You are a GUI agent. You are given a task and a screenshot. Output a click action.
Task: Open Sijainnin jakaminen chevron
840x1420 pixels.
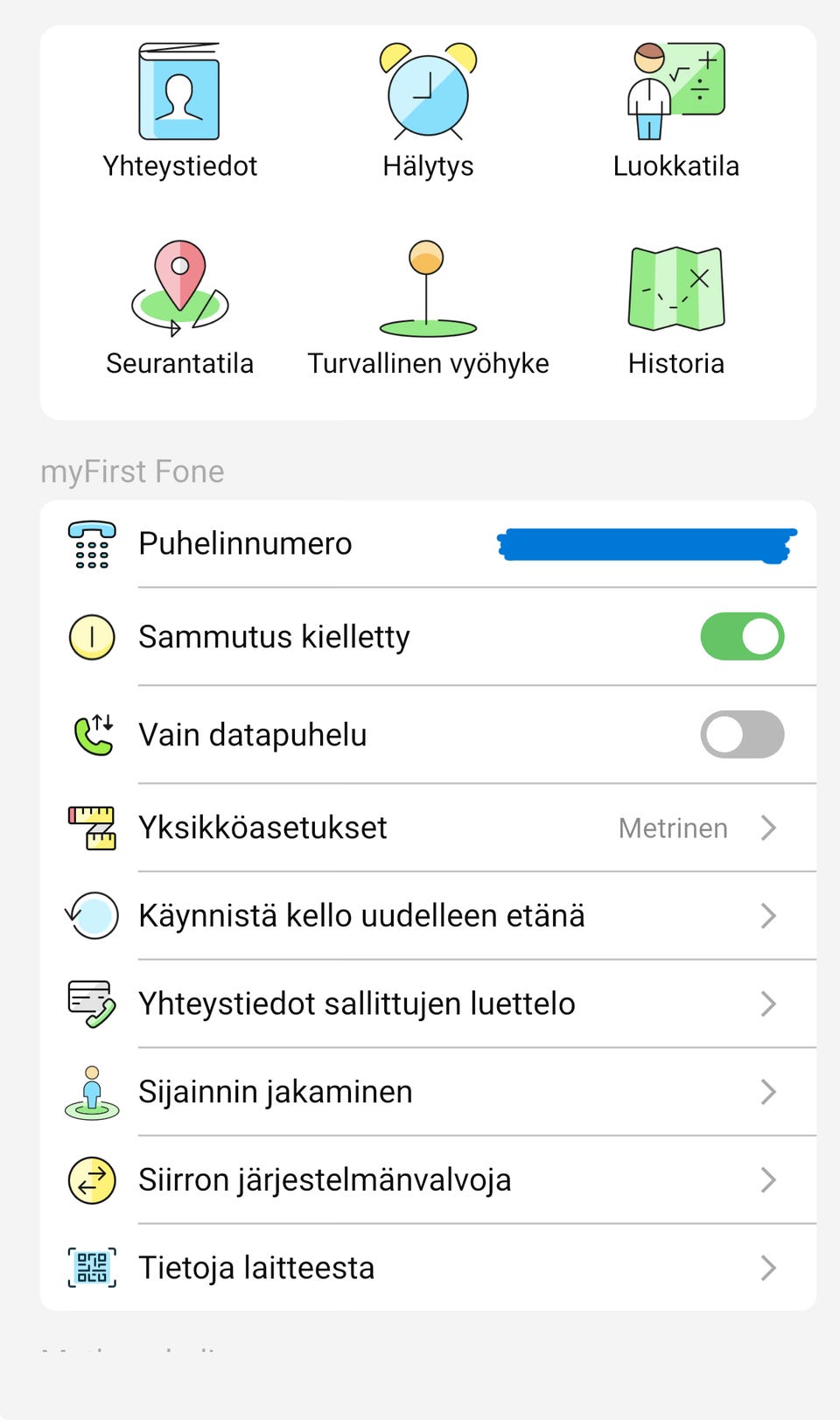[768, 1092]
